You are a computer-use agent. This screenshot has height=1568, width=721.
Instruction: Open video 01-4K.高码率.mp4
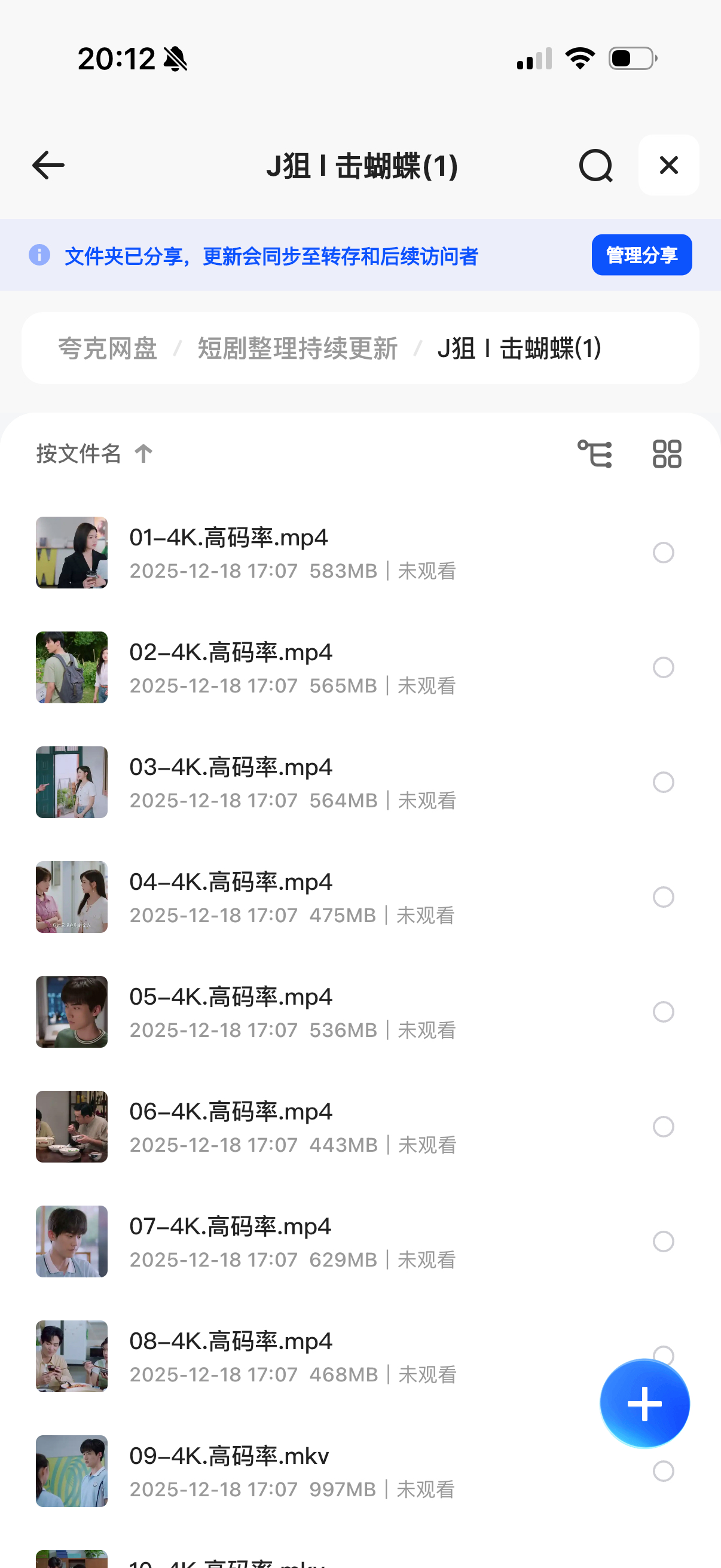click(229, 538)
